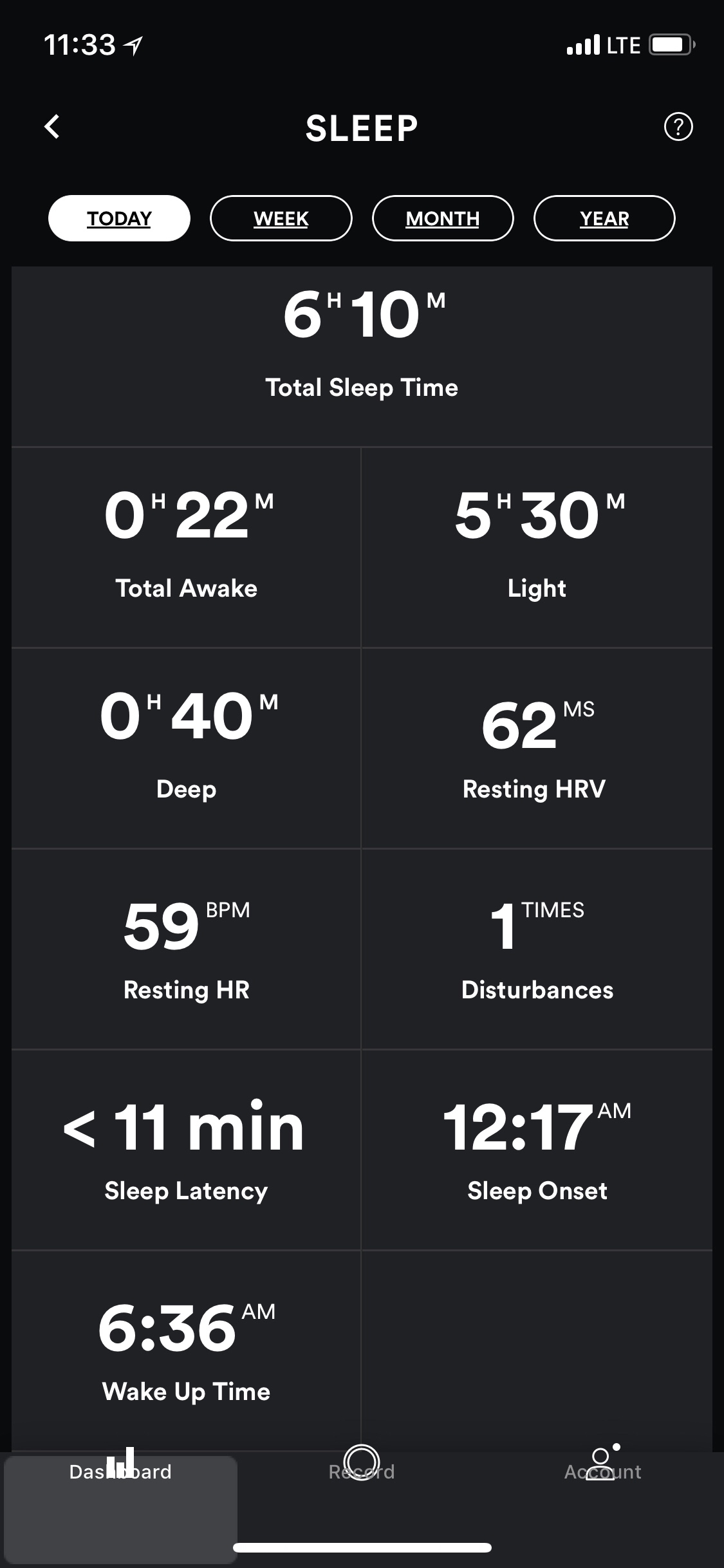
Task: Open the help question mark icon
Action: 678,127
